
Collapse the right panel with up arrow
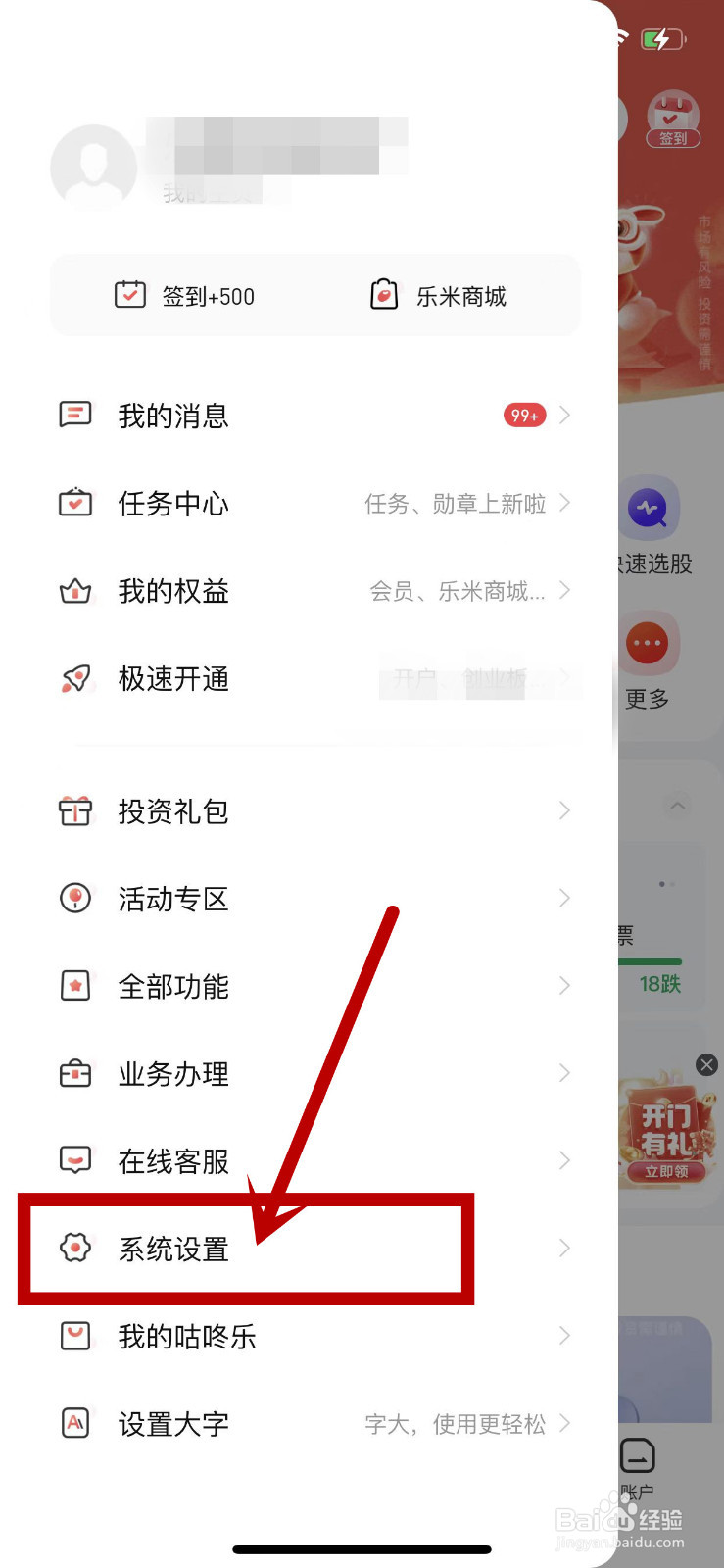678,806
